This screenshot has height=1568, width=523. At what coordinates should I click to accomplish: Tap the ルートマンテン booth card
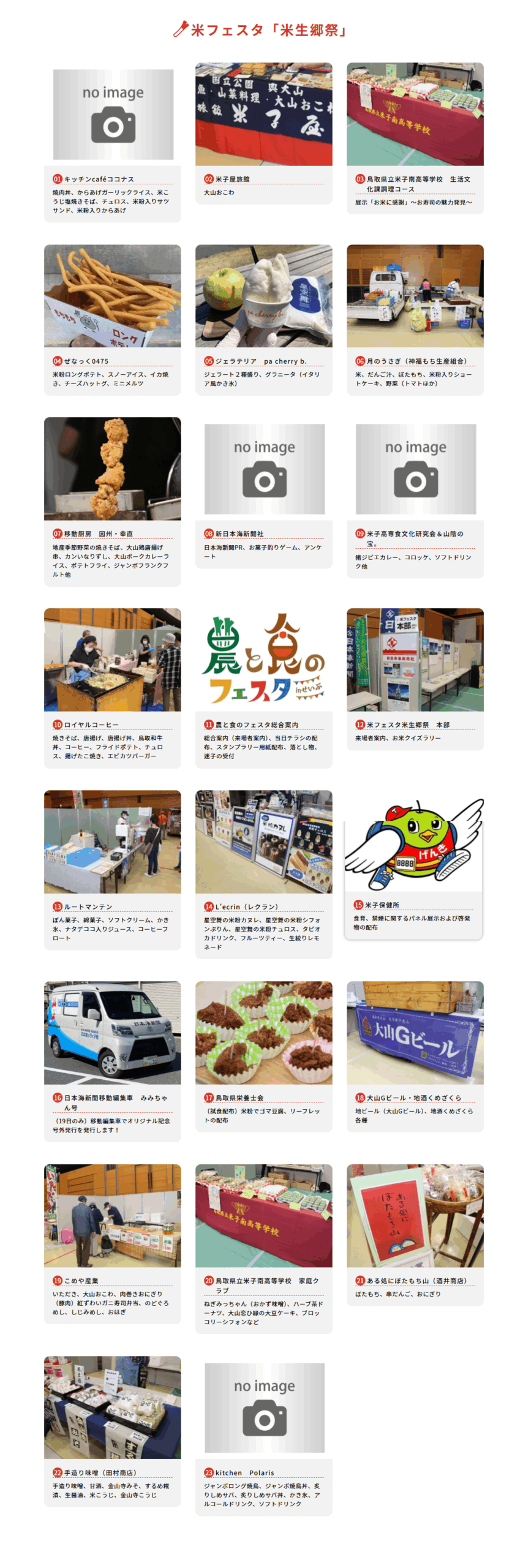(x=112, y=869)
